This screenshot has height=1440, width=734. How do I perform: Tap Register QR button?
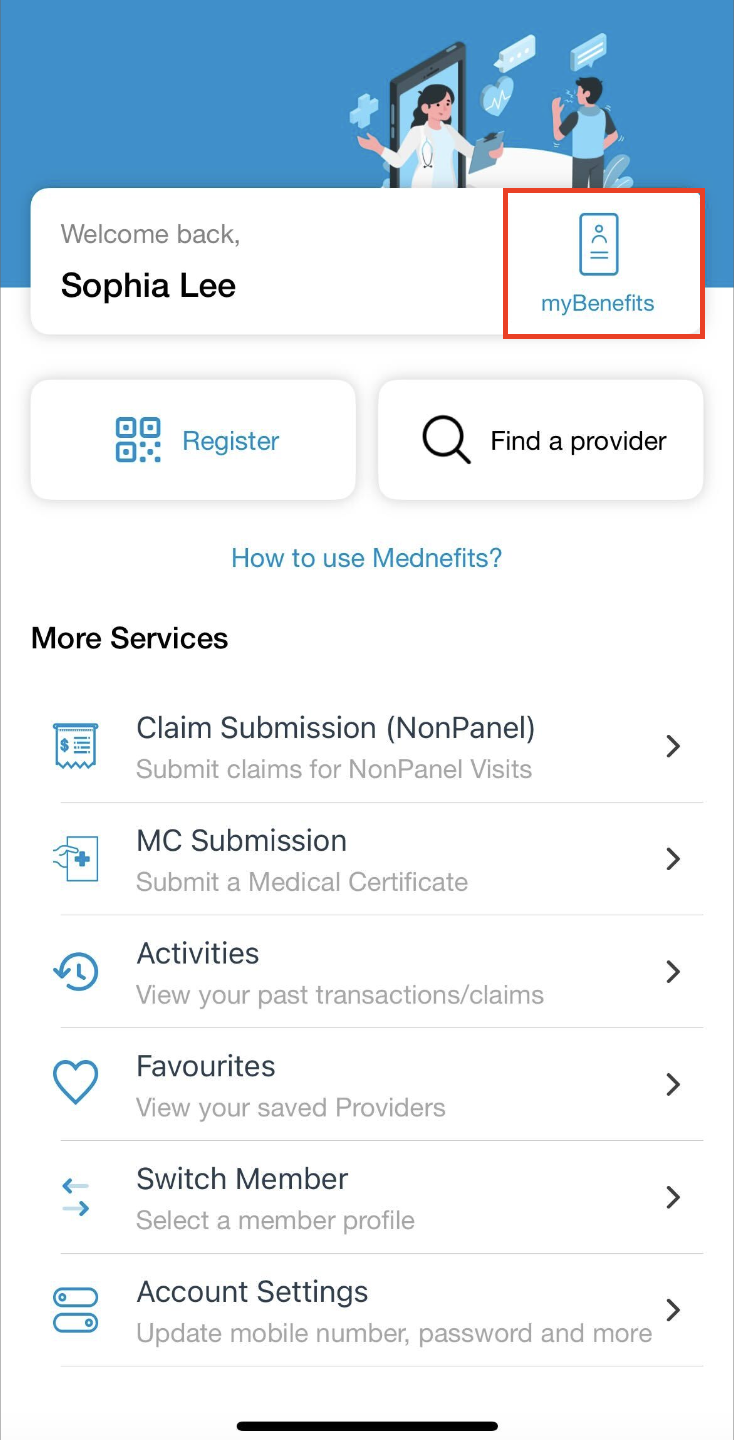(x=194, y=440)
